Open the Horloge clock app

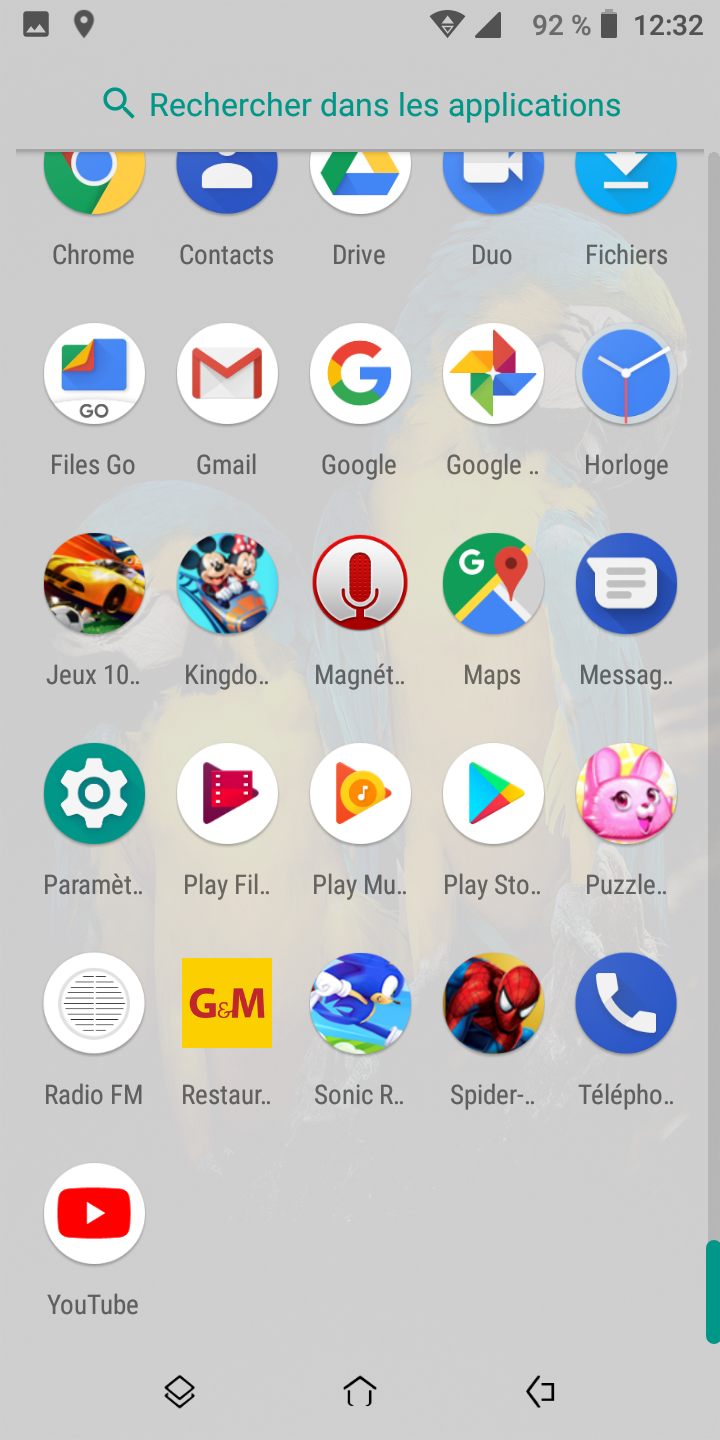(x=626, y=375)
